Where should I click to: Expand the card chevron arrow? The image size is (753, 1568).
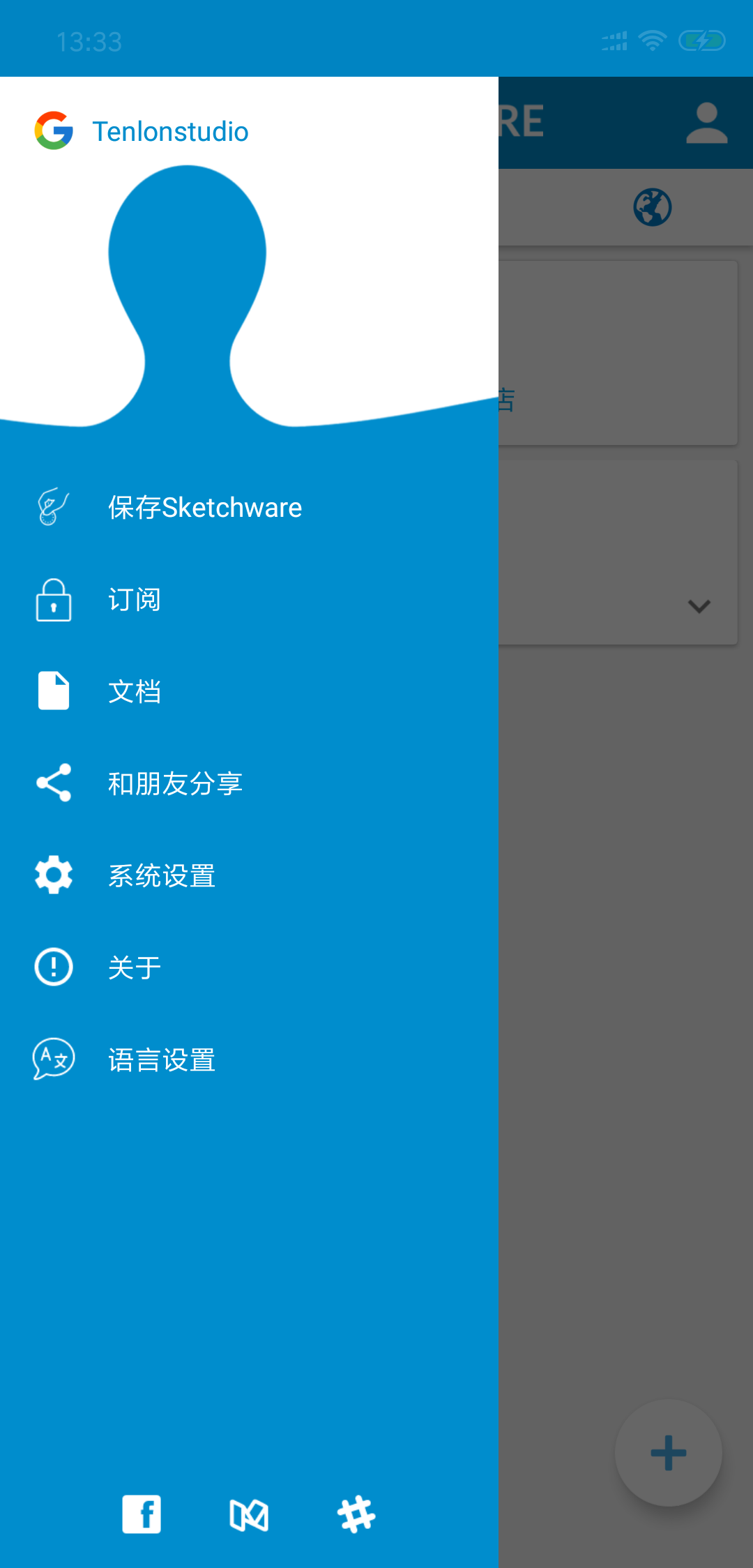pyautogui.click(x=699, y=606)
